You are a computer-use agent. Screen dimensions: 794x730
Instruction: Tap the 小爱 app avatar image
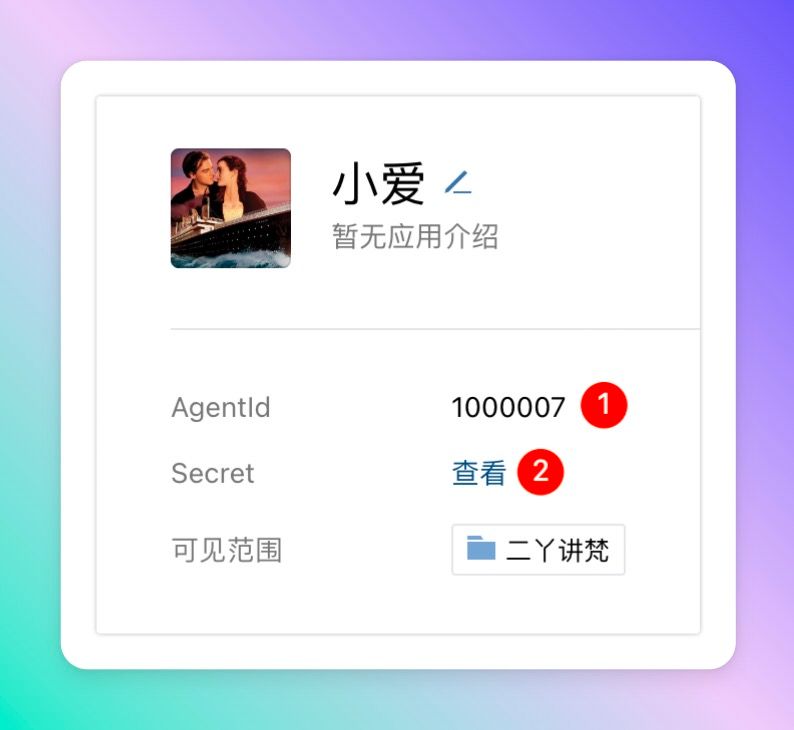coord(231,208)
